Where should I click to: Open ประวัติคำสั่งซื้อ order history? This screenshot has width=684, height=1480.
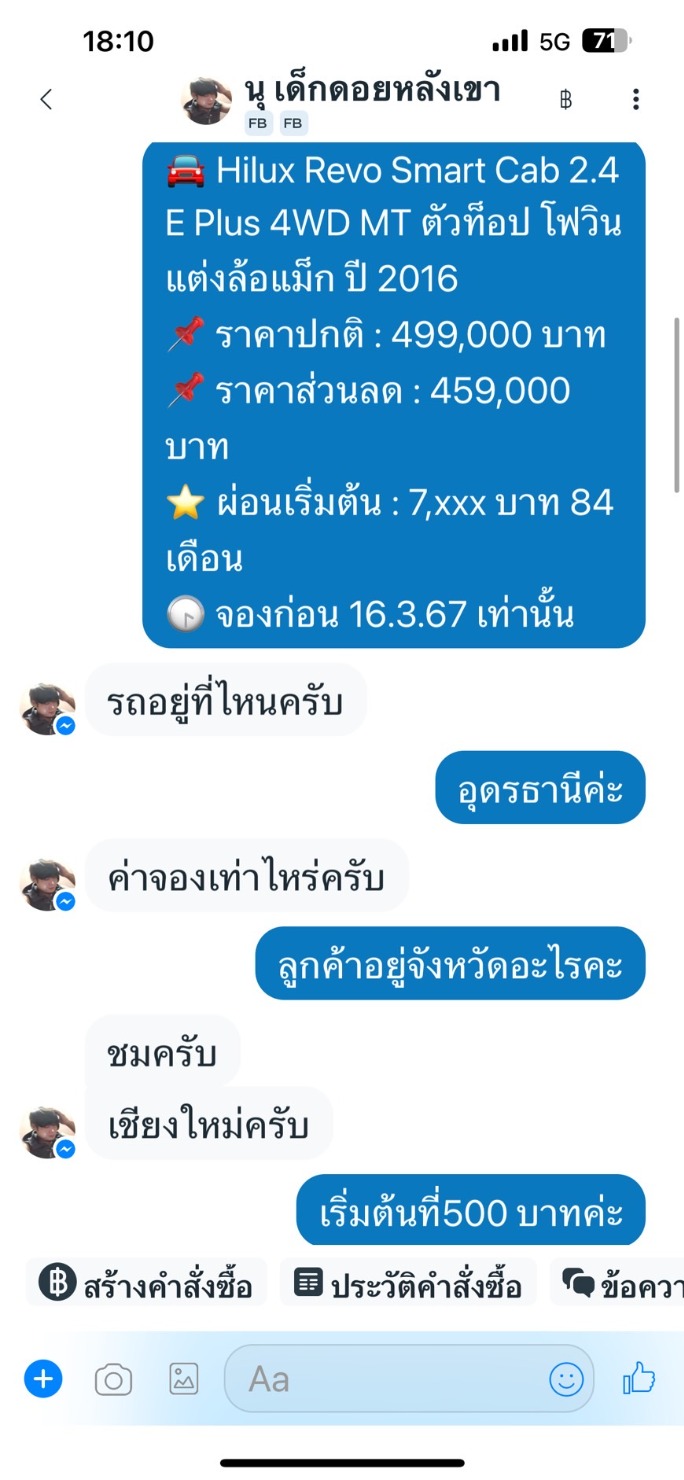pos(408,1284)
